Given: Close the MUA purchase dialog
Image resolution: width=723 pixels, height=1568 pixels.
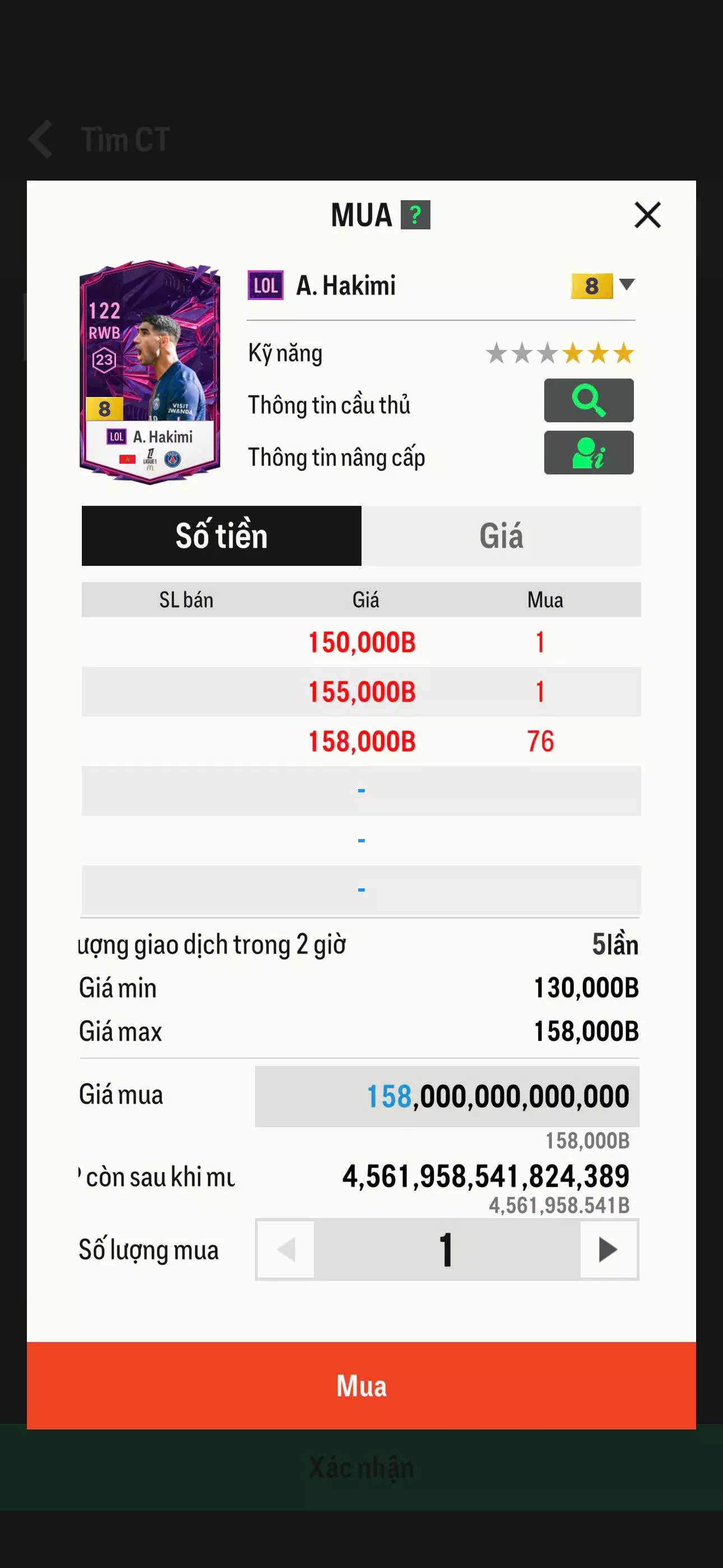Looking at the screenshot, I should (x=647, y=215).
